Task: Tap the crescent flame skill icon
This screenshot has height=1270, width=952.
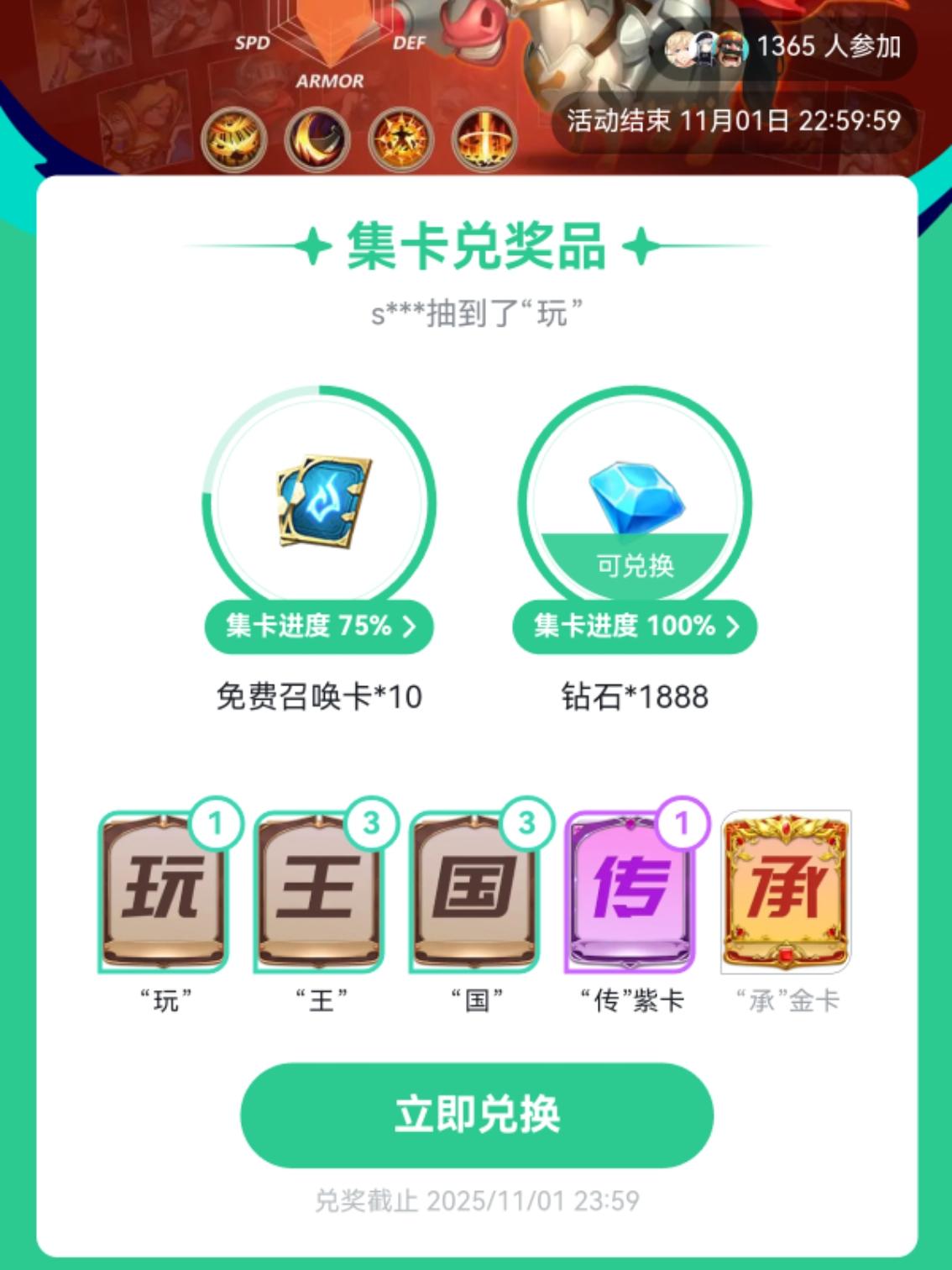Action: pyautogui.click(x=316, y=137)
